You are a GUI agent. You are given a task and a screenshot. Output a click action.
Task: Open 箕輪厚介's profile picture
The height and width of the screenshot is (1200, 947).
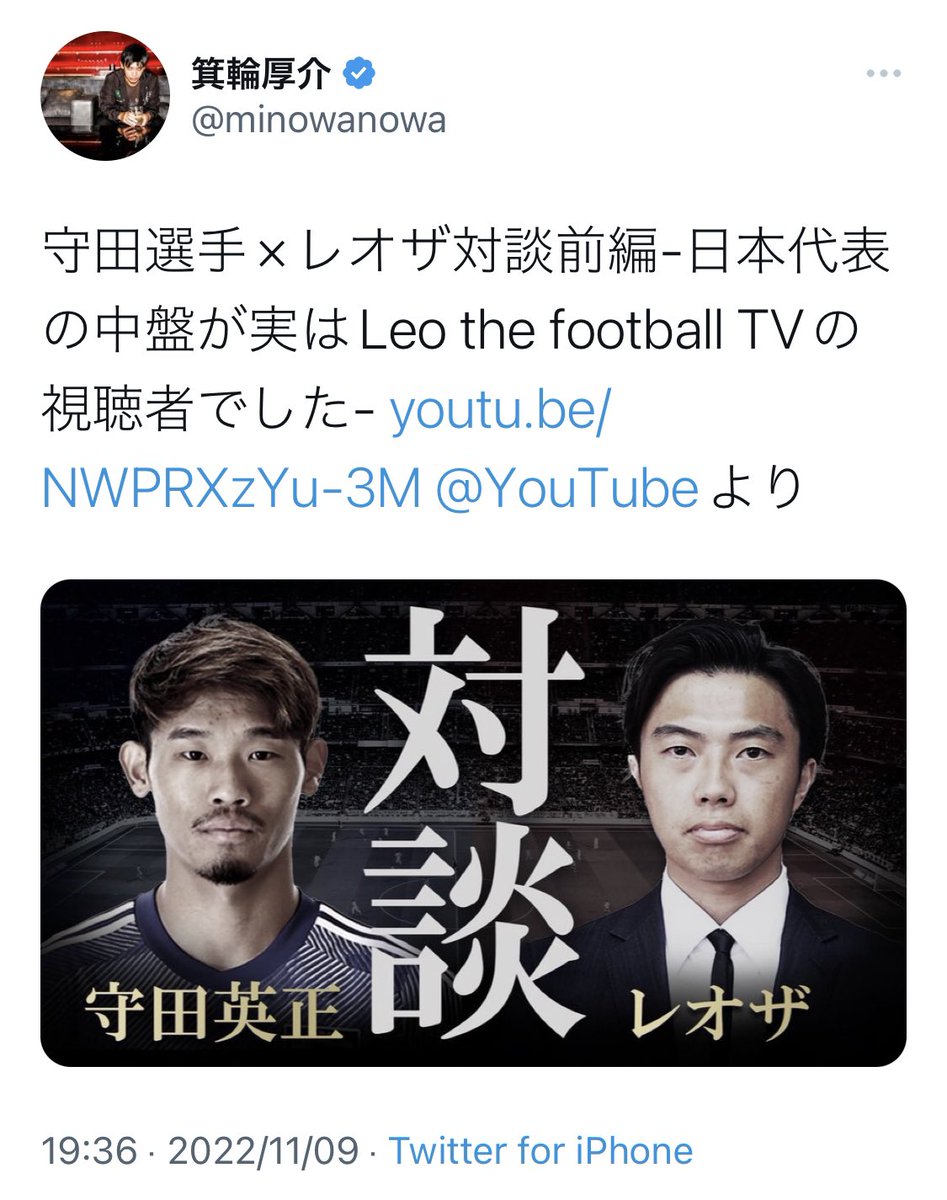pyautogui.click(x=105, y=102)
